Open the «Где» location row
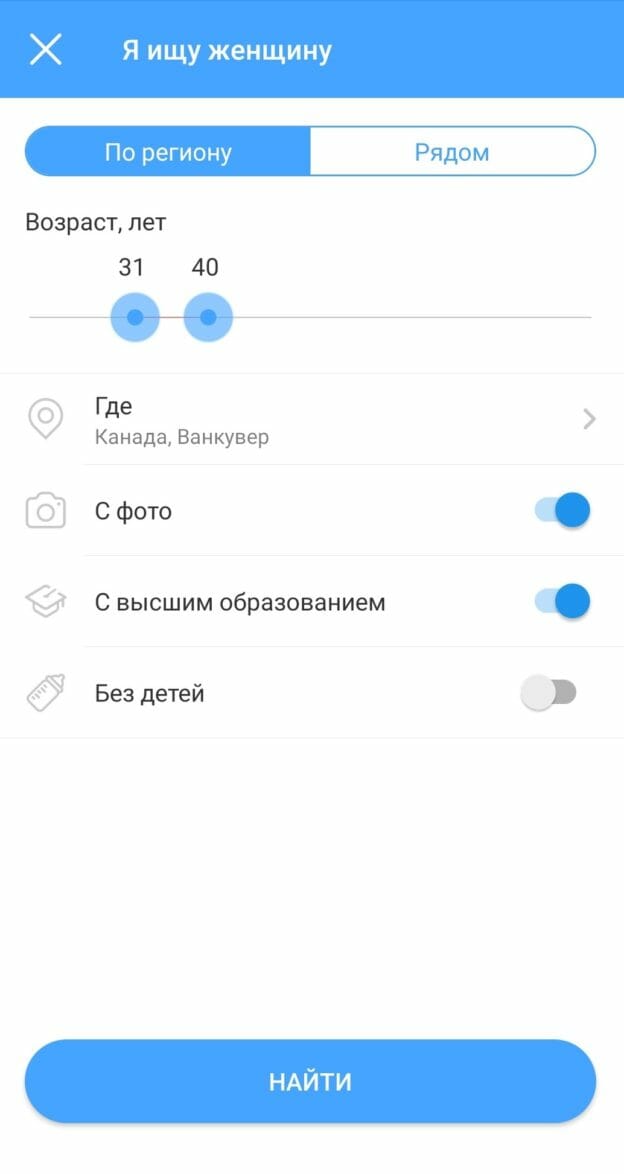This screenshot has height=1174, width=624. click(x=312, y=419)
